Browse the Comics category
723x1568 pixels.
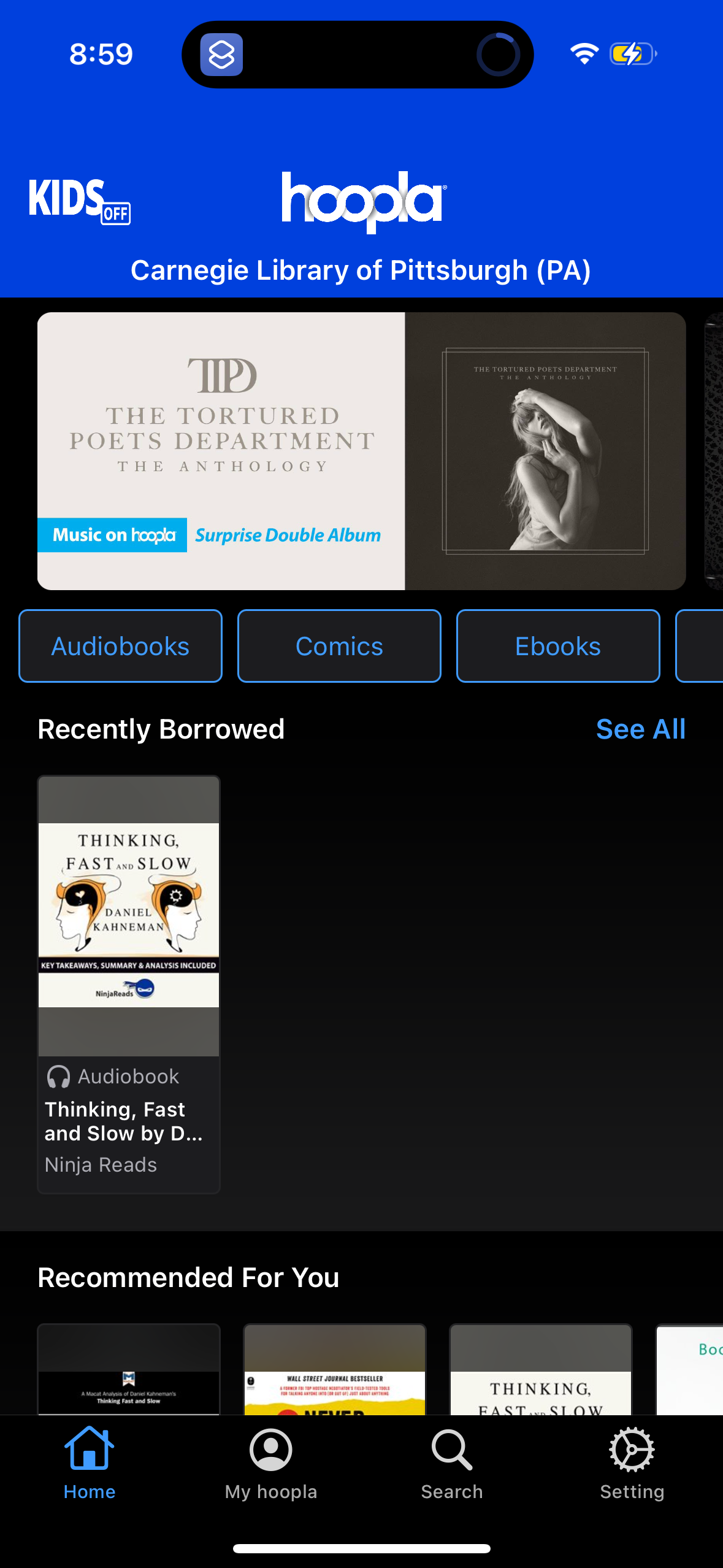(x=339, y=646)
